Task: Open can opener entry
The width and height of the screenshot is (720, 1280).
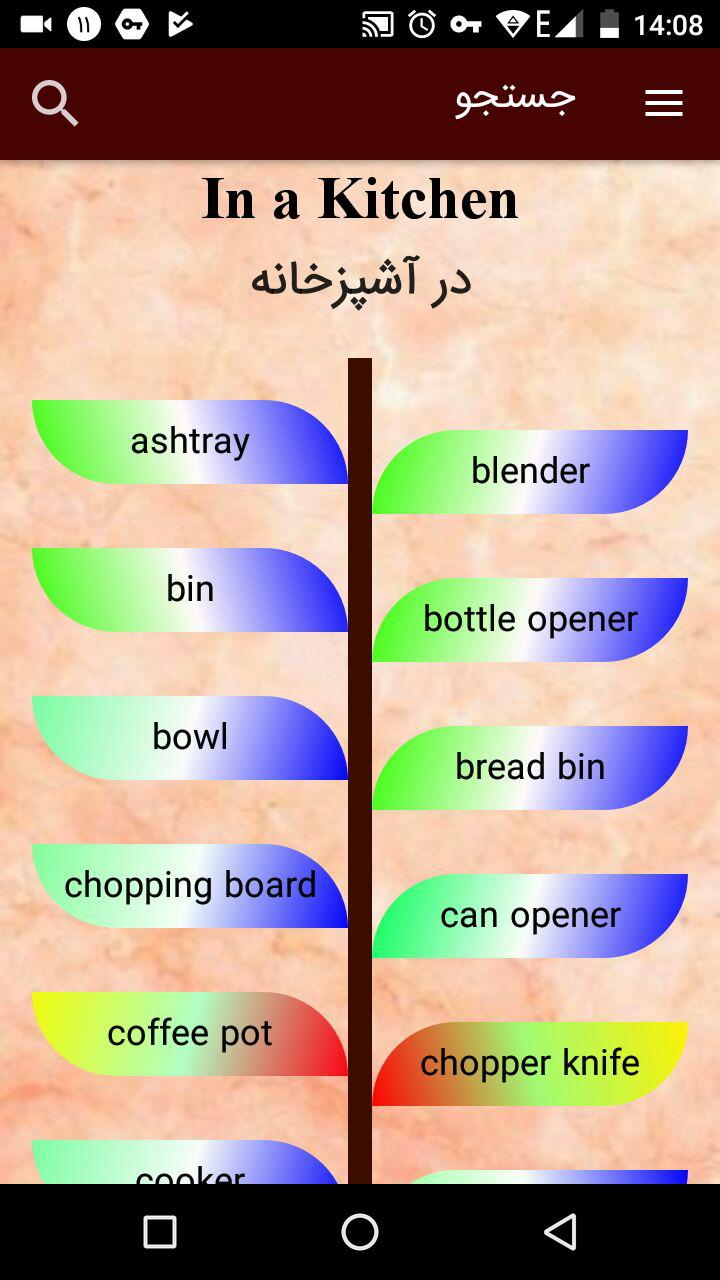Action: click(530, 916)
